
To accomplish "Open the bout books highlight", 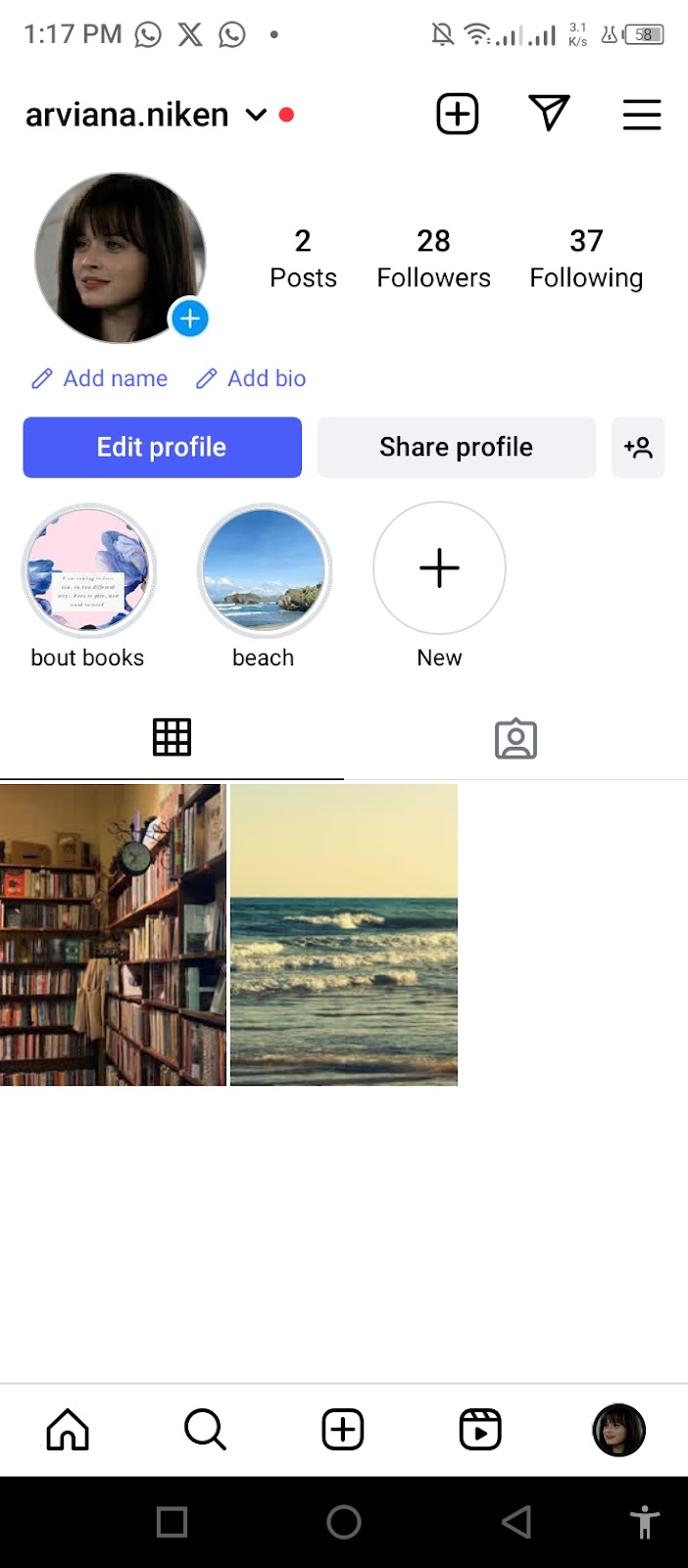I will click(89, 570).
